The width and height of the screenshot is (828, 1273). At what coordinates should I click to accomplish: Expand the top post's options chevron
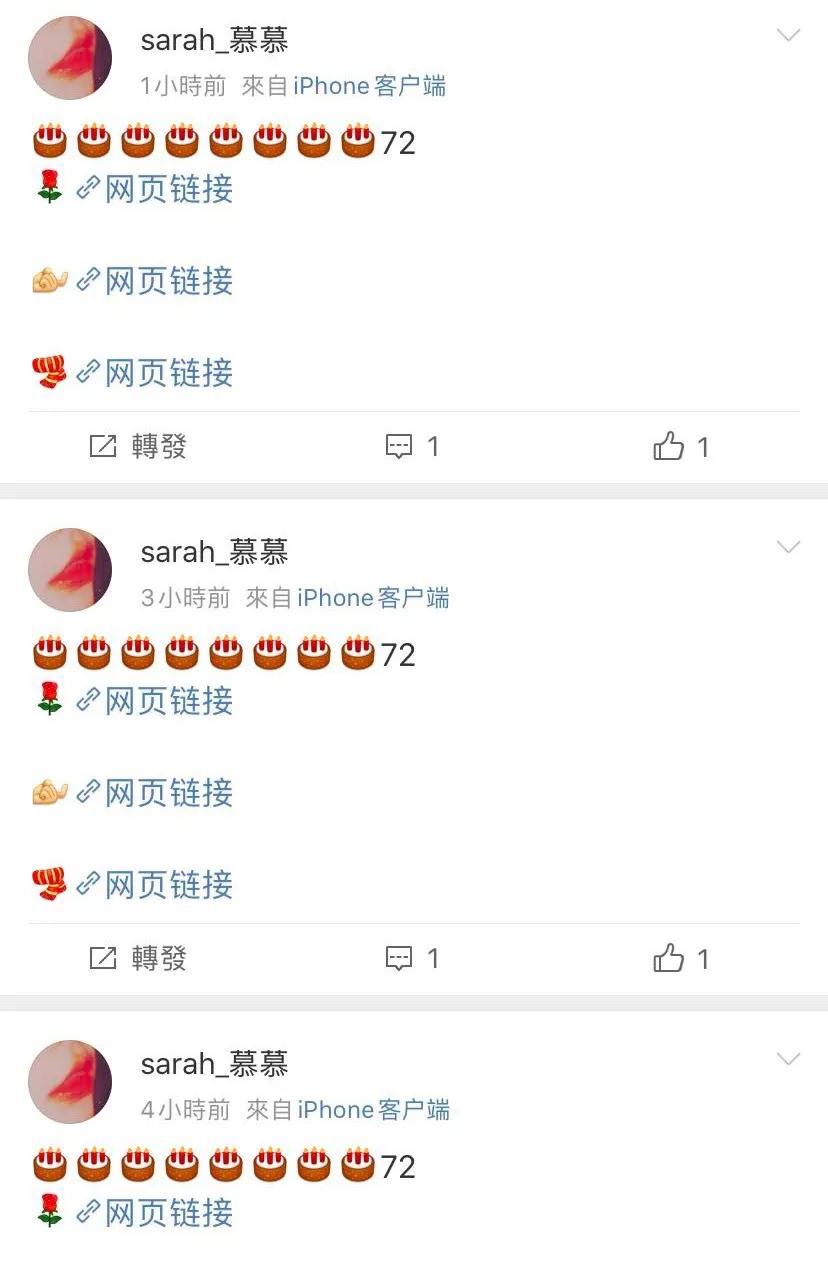(790, 35)
